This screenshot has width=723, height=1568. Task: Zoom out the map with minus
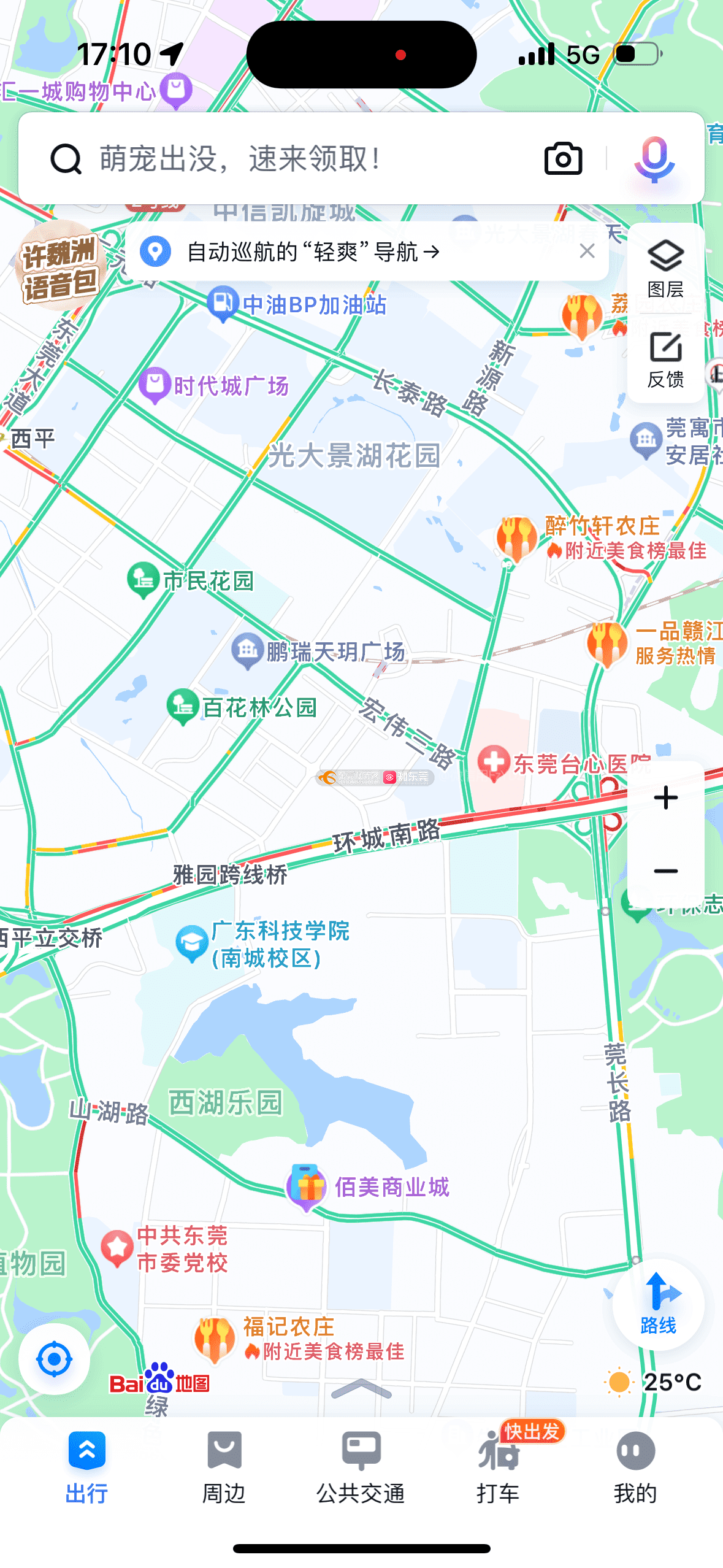point(665,871)
